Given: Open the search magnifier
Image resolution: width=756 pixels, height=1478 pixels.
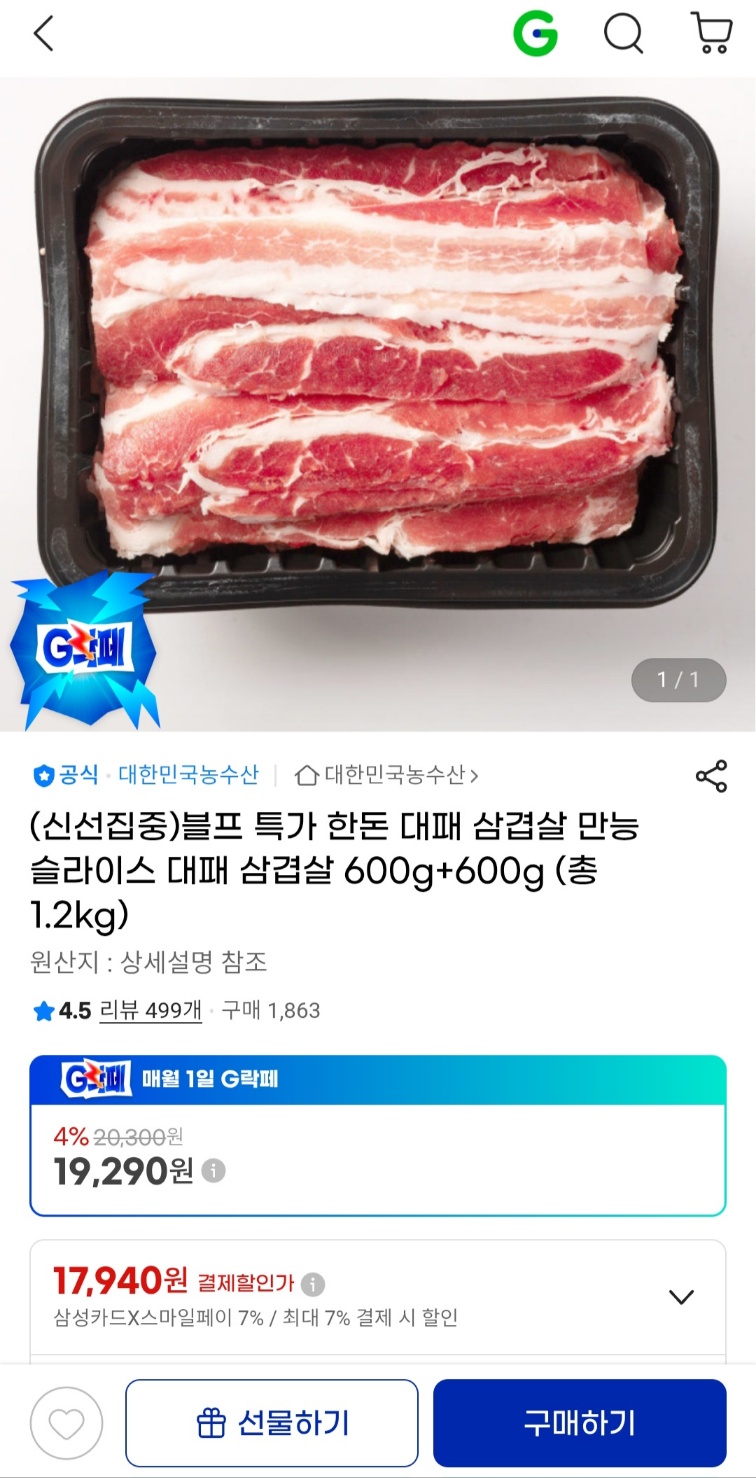Looking at the screenshot, I should point(623,35).
